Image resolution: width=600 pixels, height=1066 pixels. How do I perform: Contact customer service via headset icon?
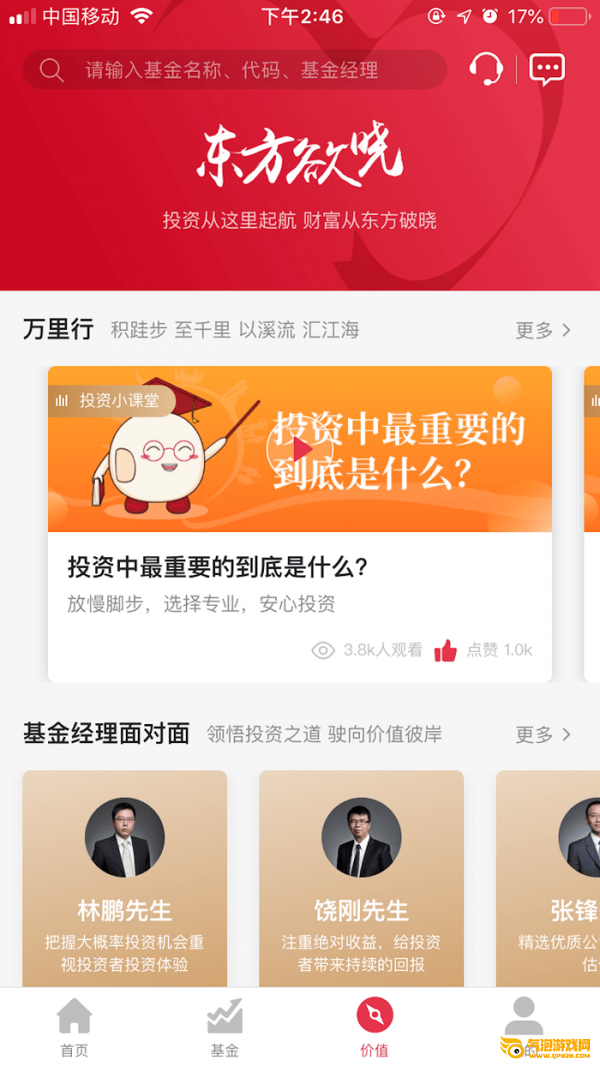click(x=485, y=69)
